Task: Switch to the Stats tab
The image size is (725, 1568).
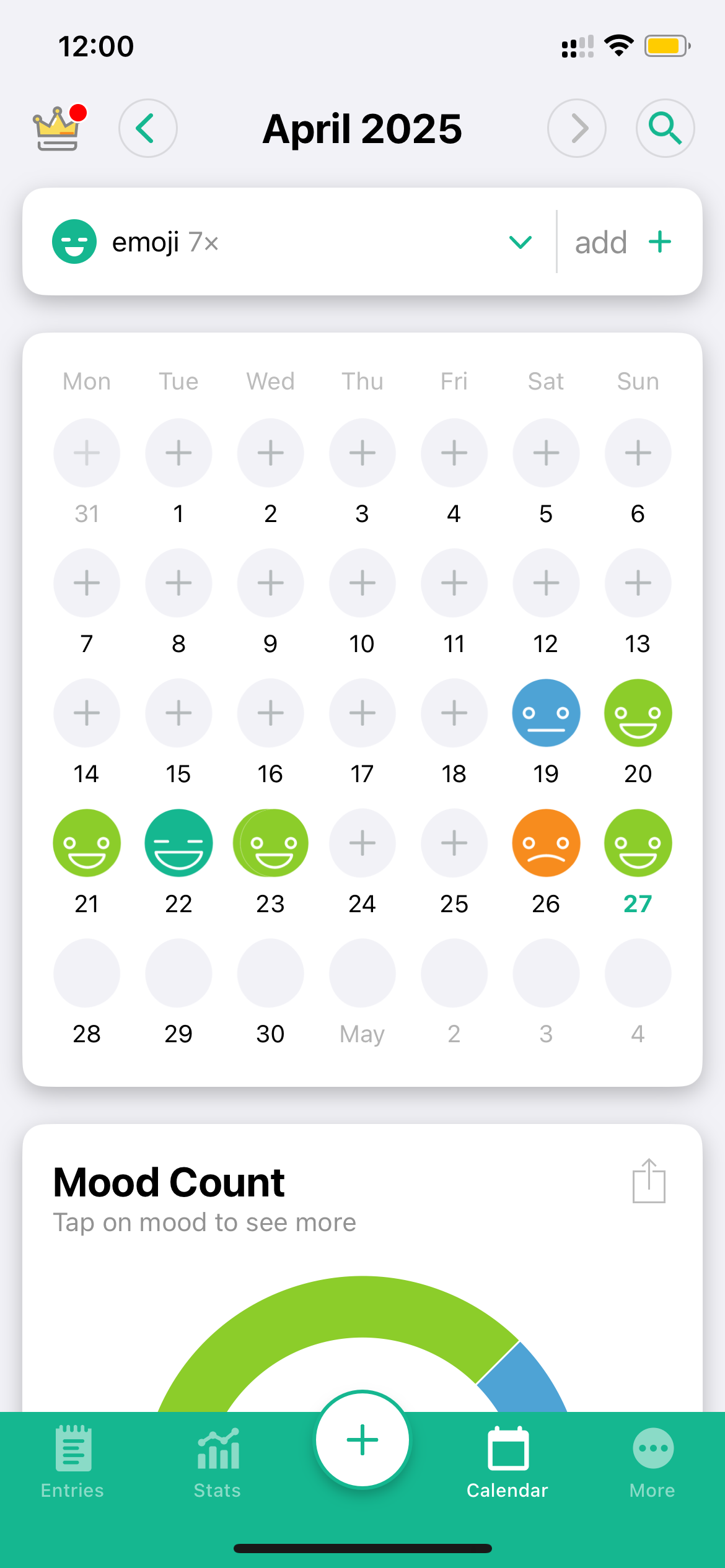Action: (217, 1462)
